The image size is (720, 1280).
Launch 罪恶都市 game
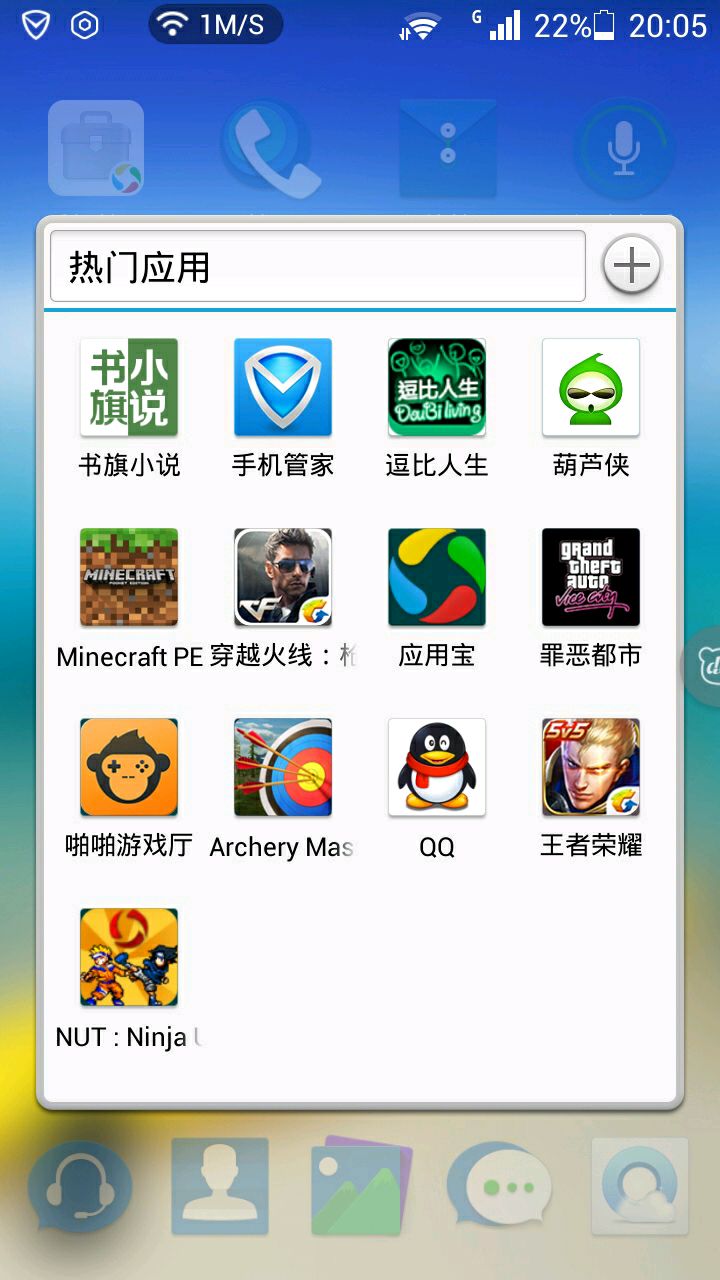pos(591,578)
